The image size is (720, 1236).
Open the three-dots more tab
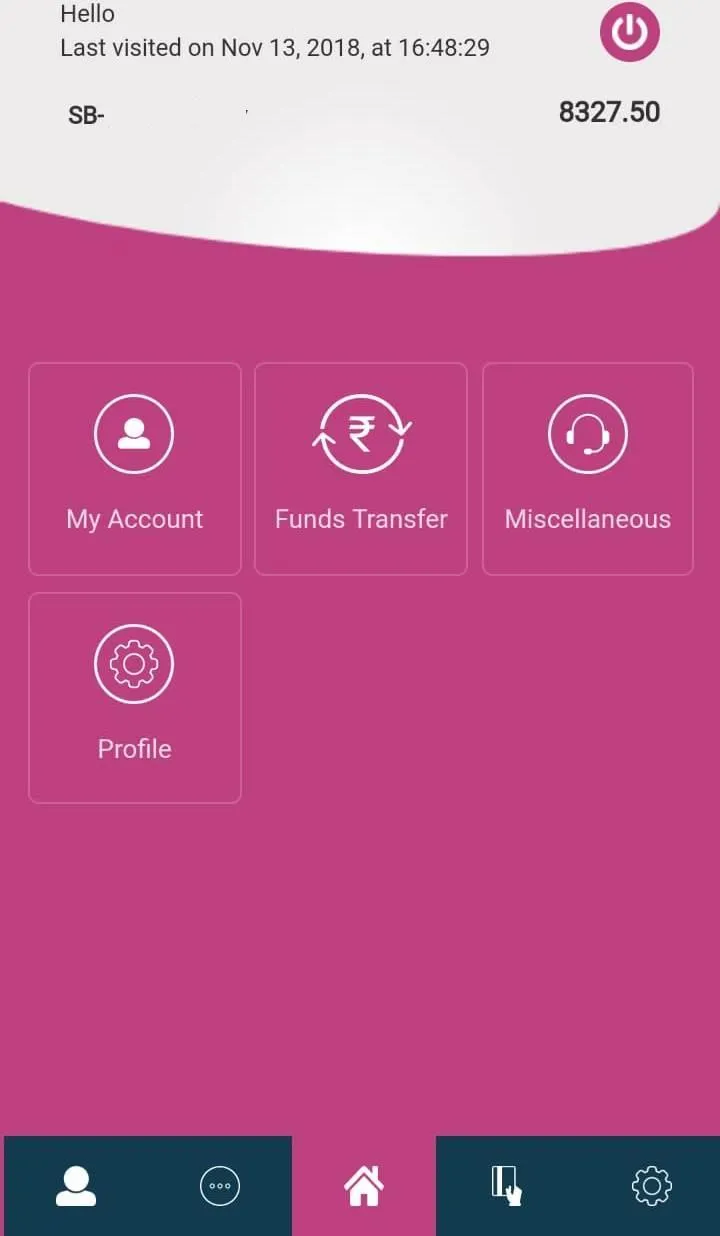[x=220, y=1186]
